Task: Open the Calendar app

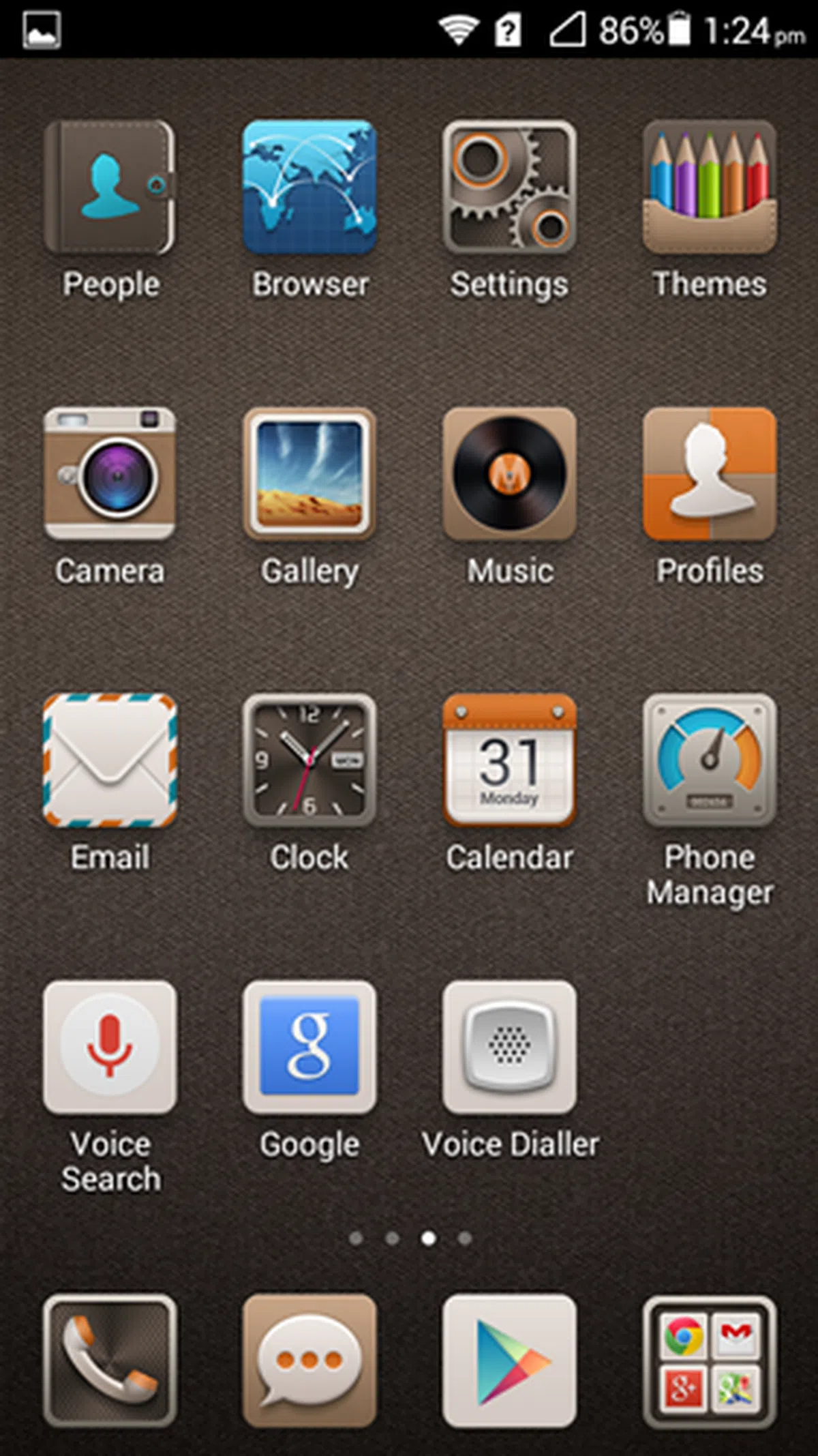Action: (x=509, y=760)
